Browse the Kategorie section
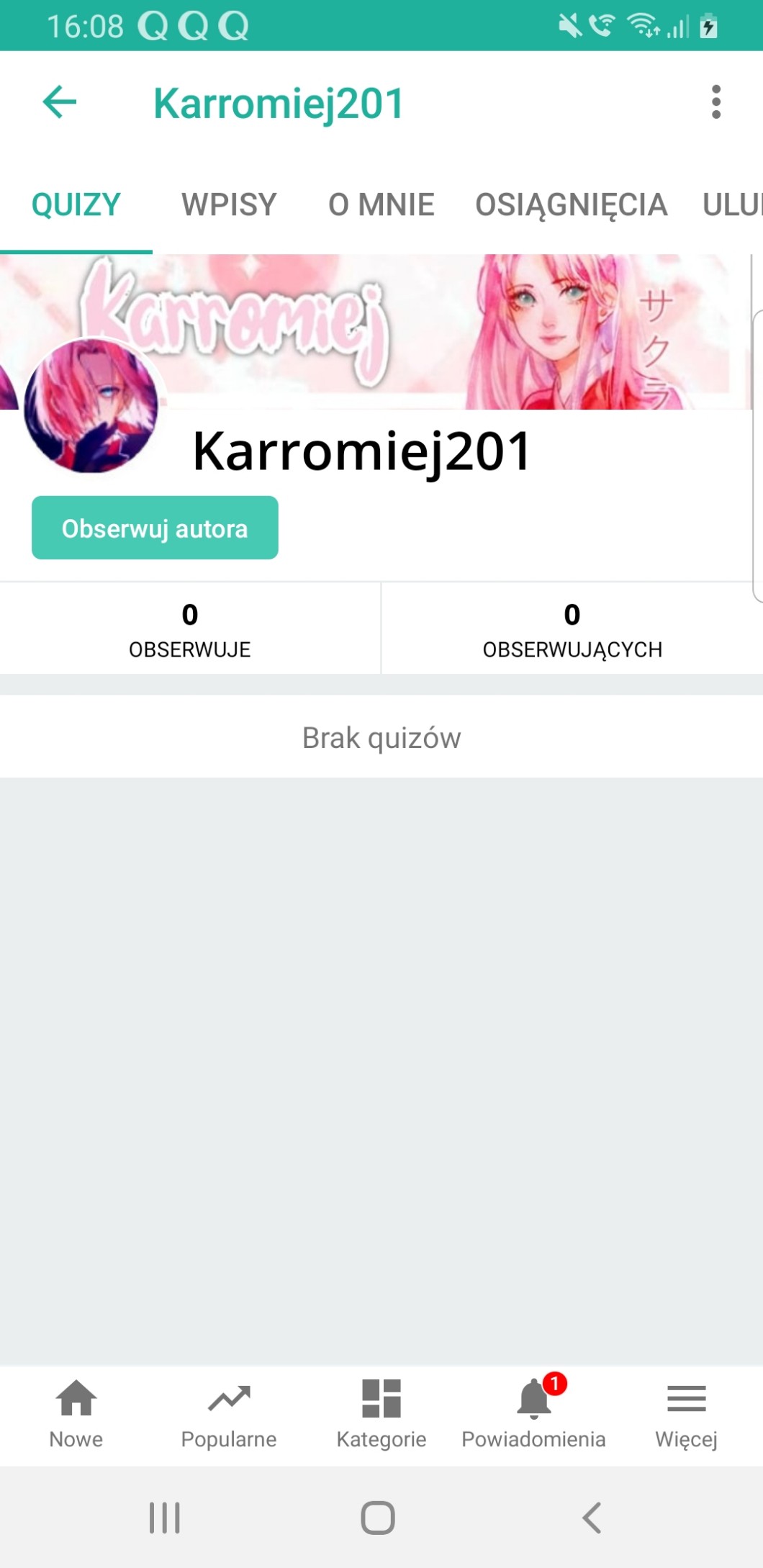 click(381, 1414)
